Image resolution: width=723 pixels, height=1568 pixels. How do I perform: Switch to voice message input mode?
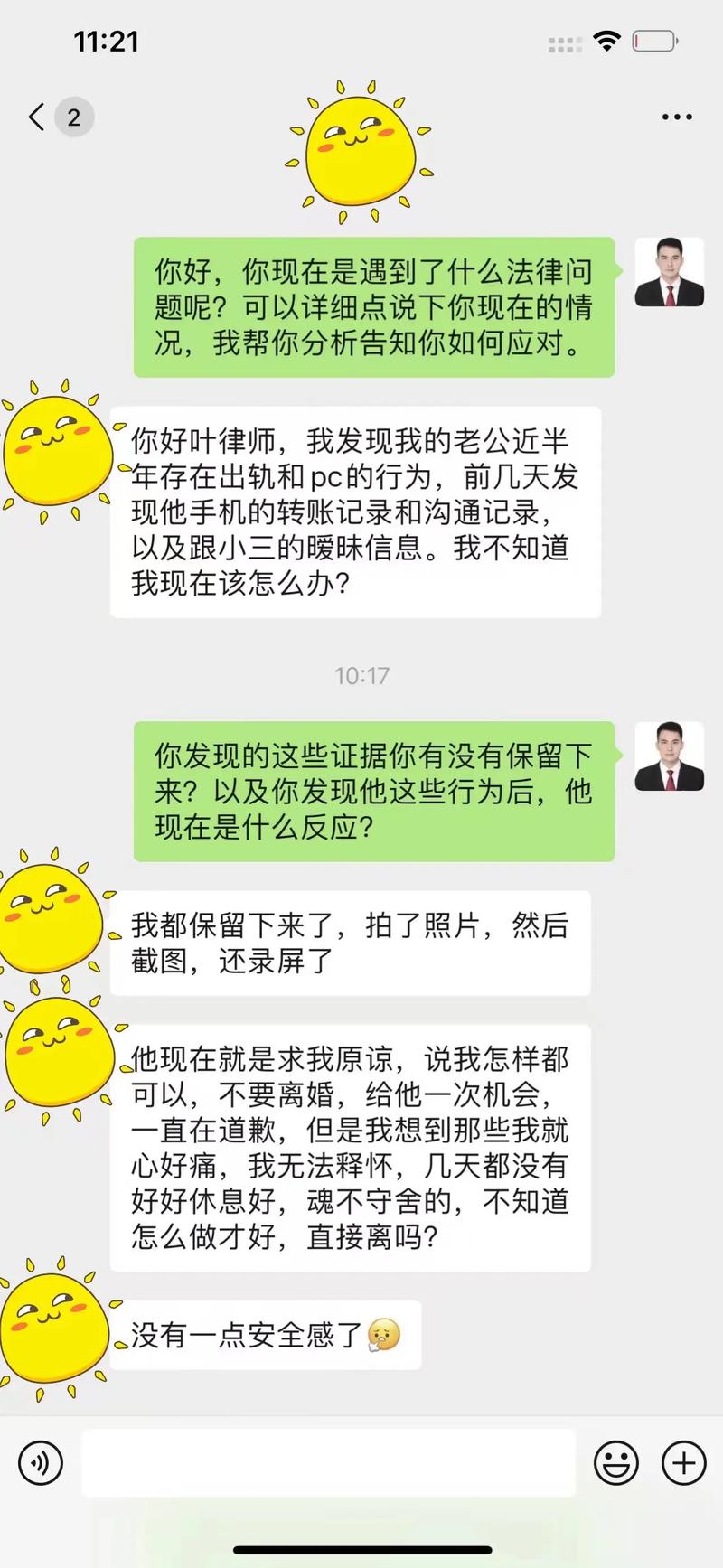tap(40, 1462)
